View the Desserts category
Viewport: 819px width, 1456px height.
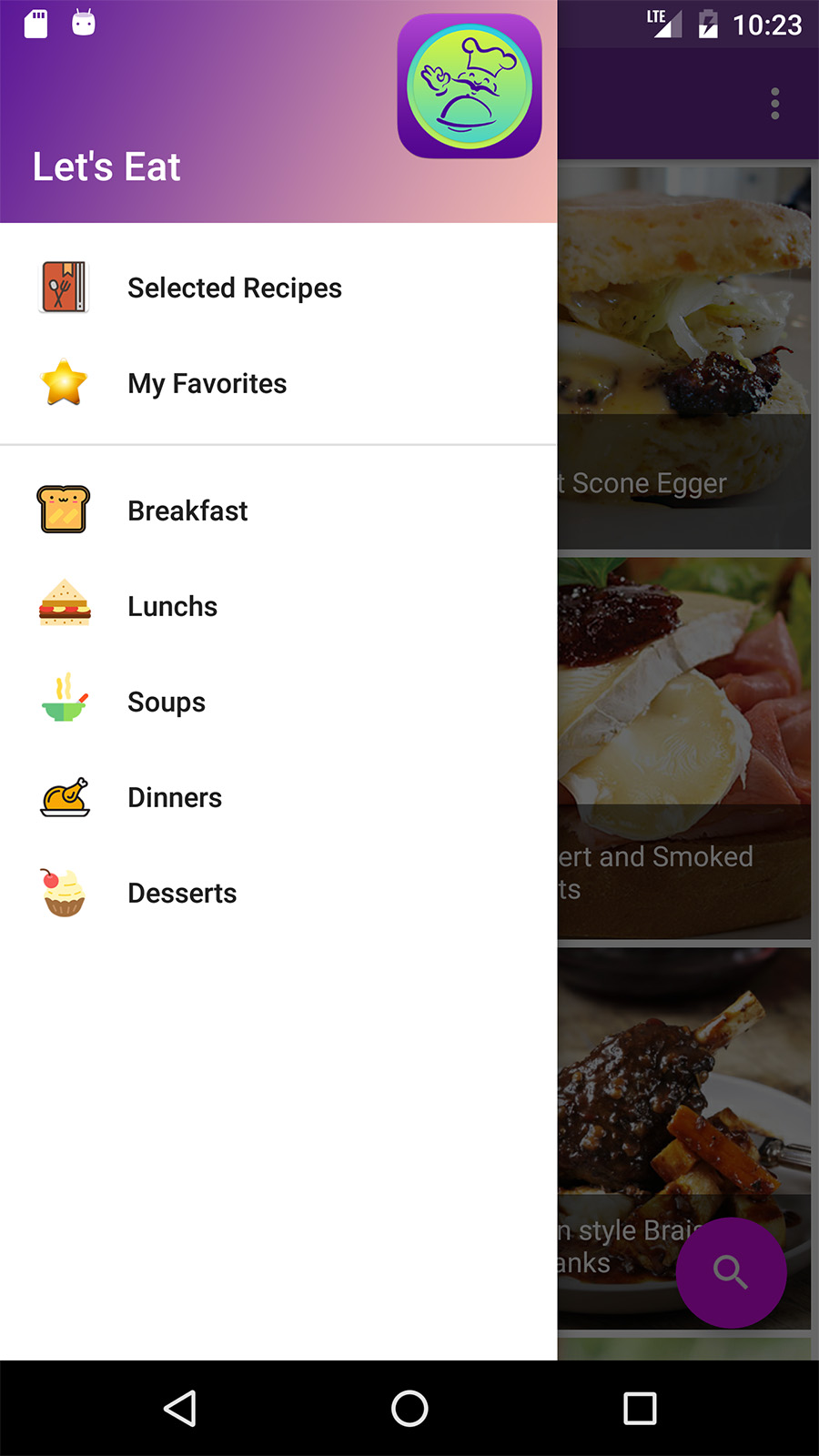182,894
